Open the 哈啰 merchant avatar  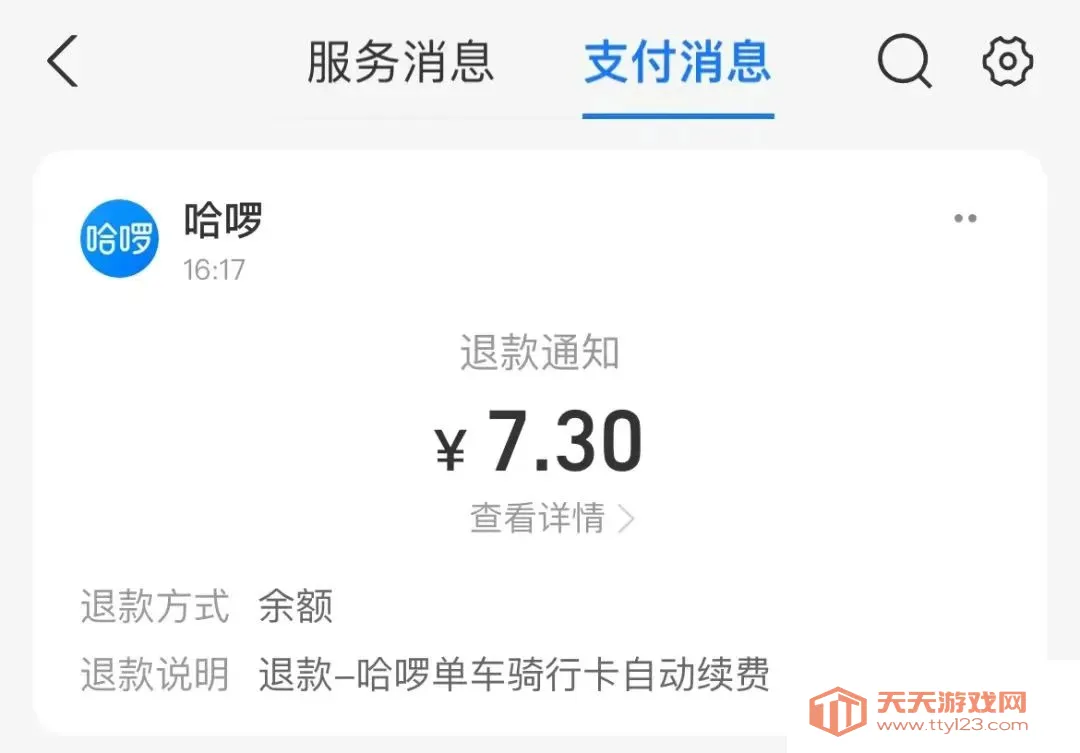pos(119,238)
